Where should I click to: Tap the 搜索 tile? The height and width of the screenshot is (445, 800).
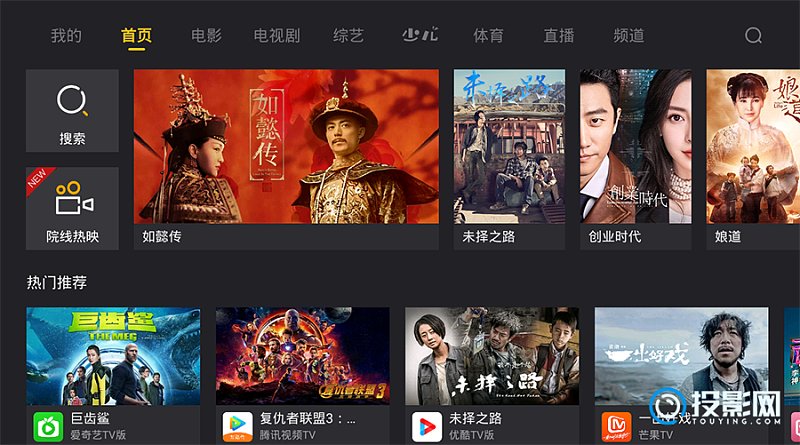click(72, 110)
